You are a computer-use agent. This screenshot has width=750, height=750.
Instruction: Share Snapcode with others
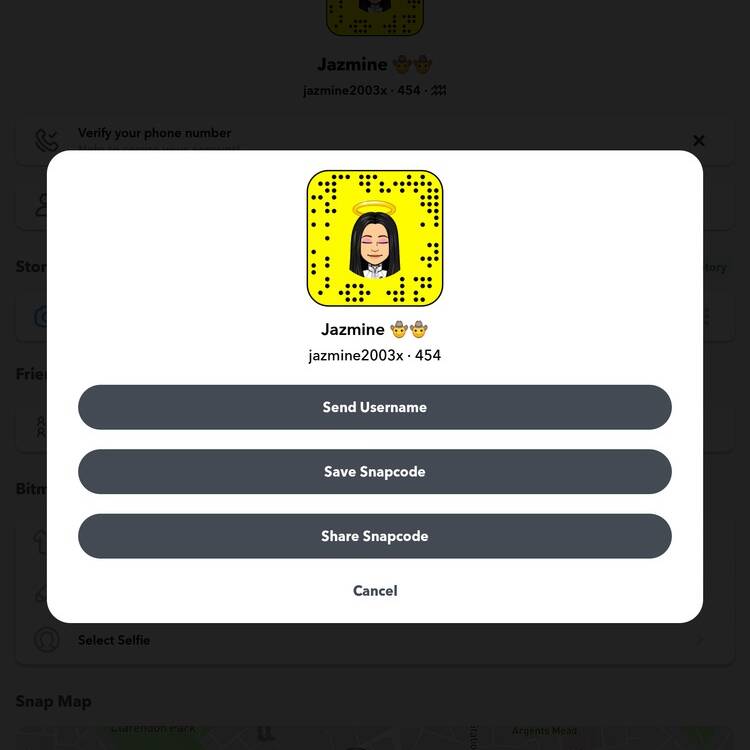tap(375, 536)
